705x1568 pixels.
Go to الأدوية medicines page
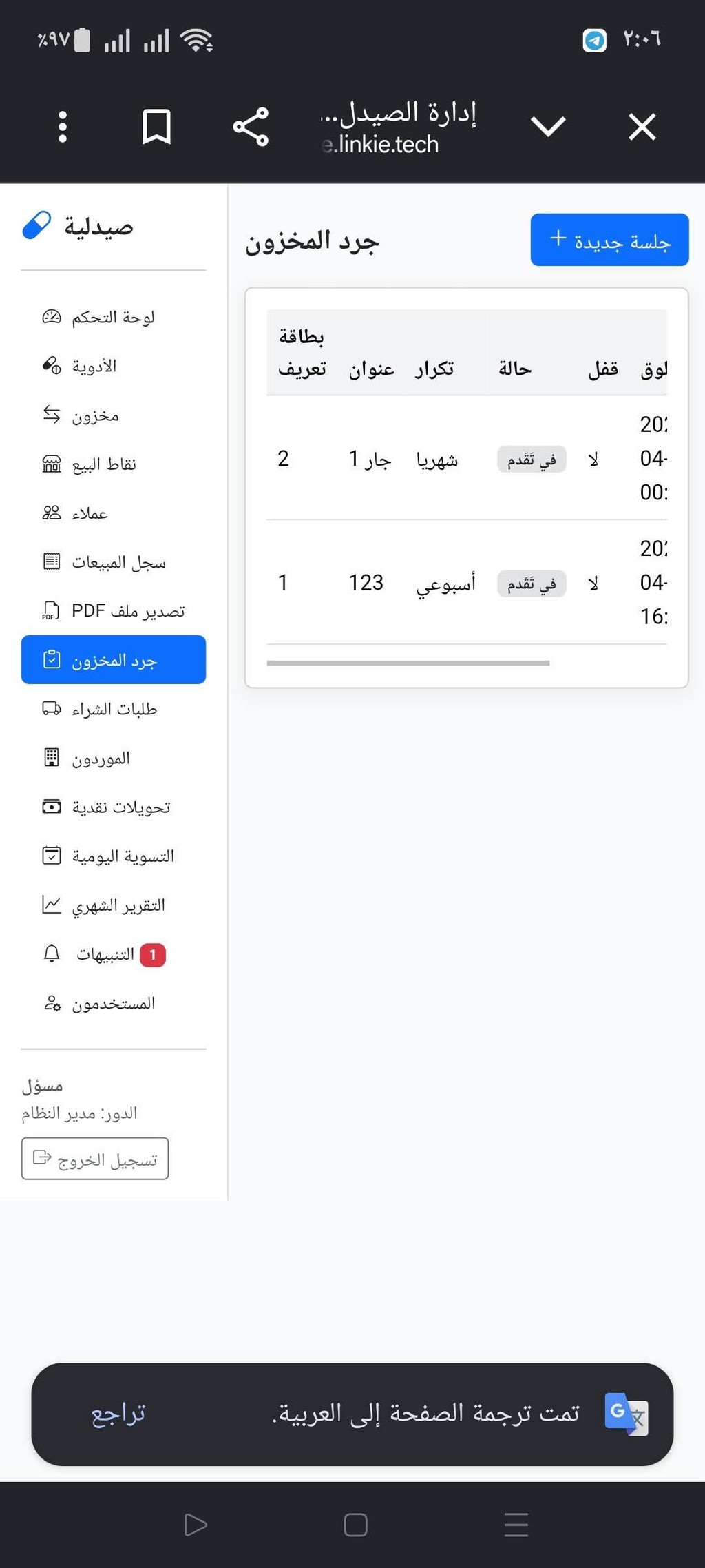pyautogui.click(x=114, y=366)
